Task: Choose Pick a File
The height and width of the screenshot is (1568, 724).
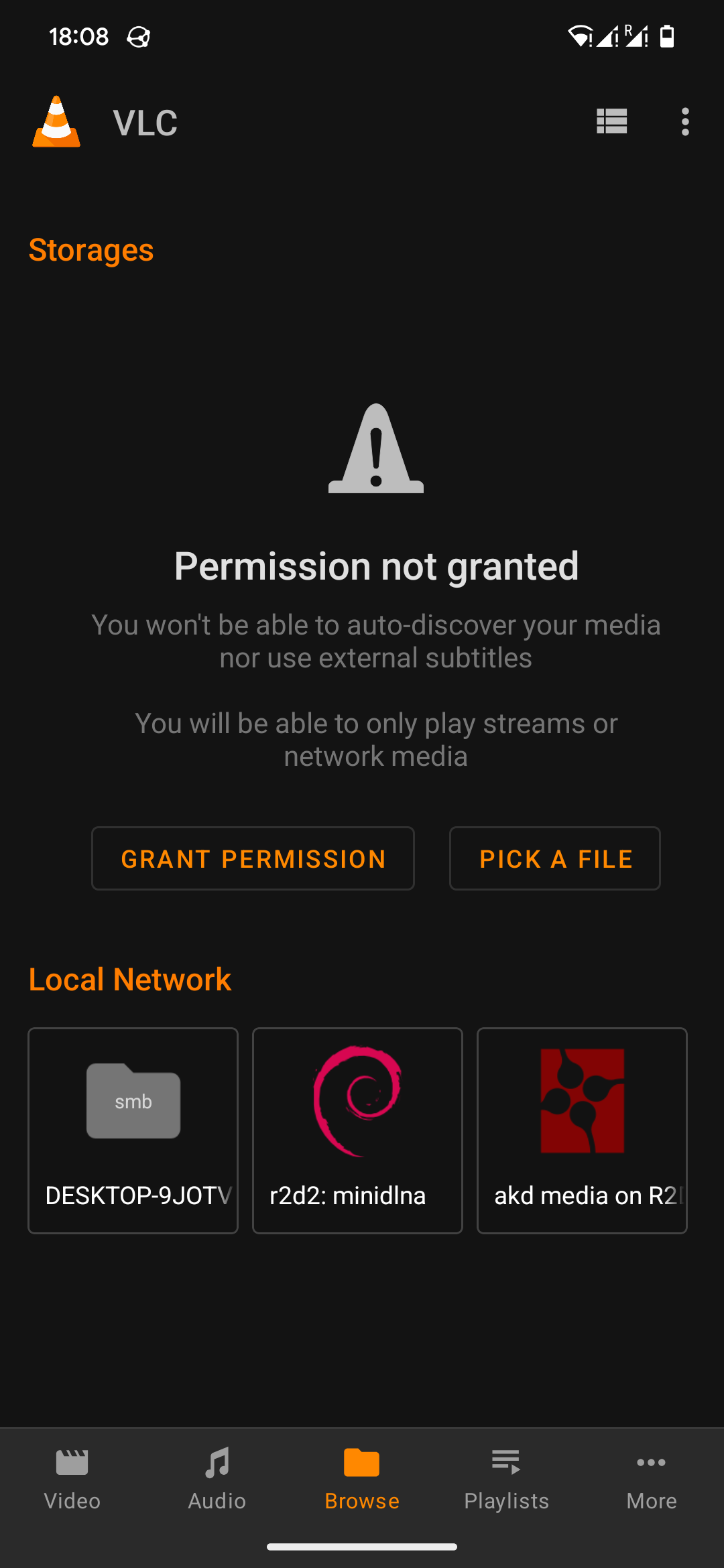Action: click(555, 858)
